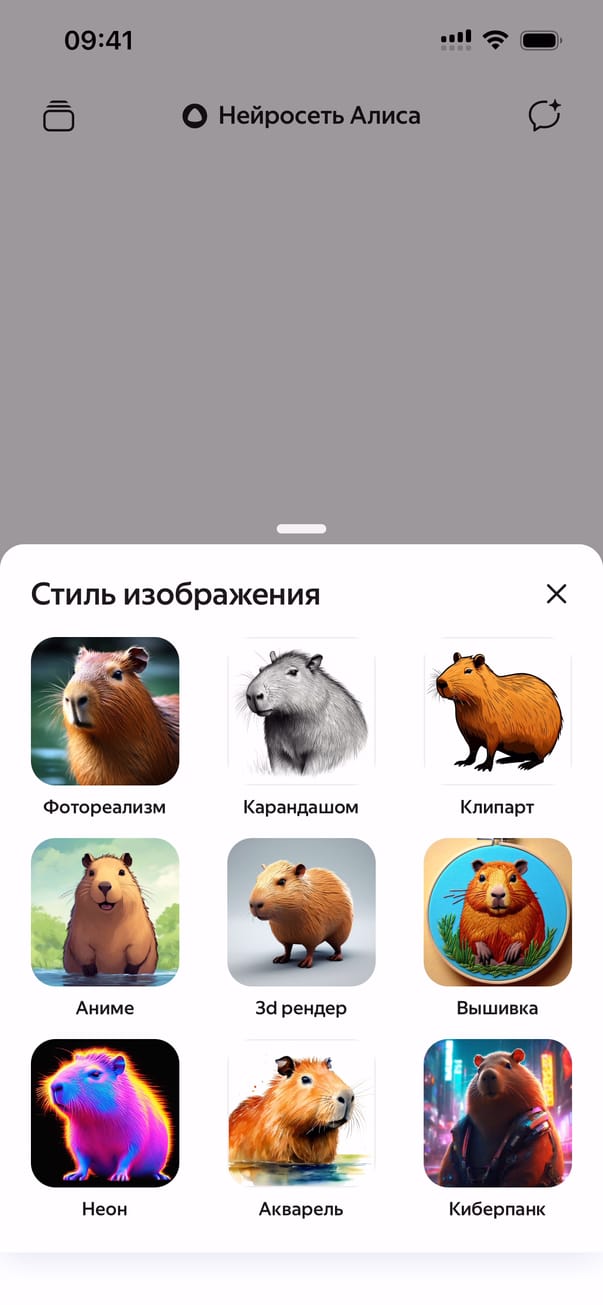Close the image style sheet

(x=556, y=594)
